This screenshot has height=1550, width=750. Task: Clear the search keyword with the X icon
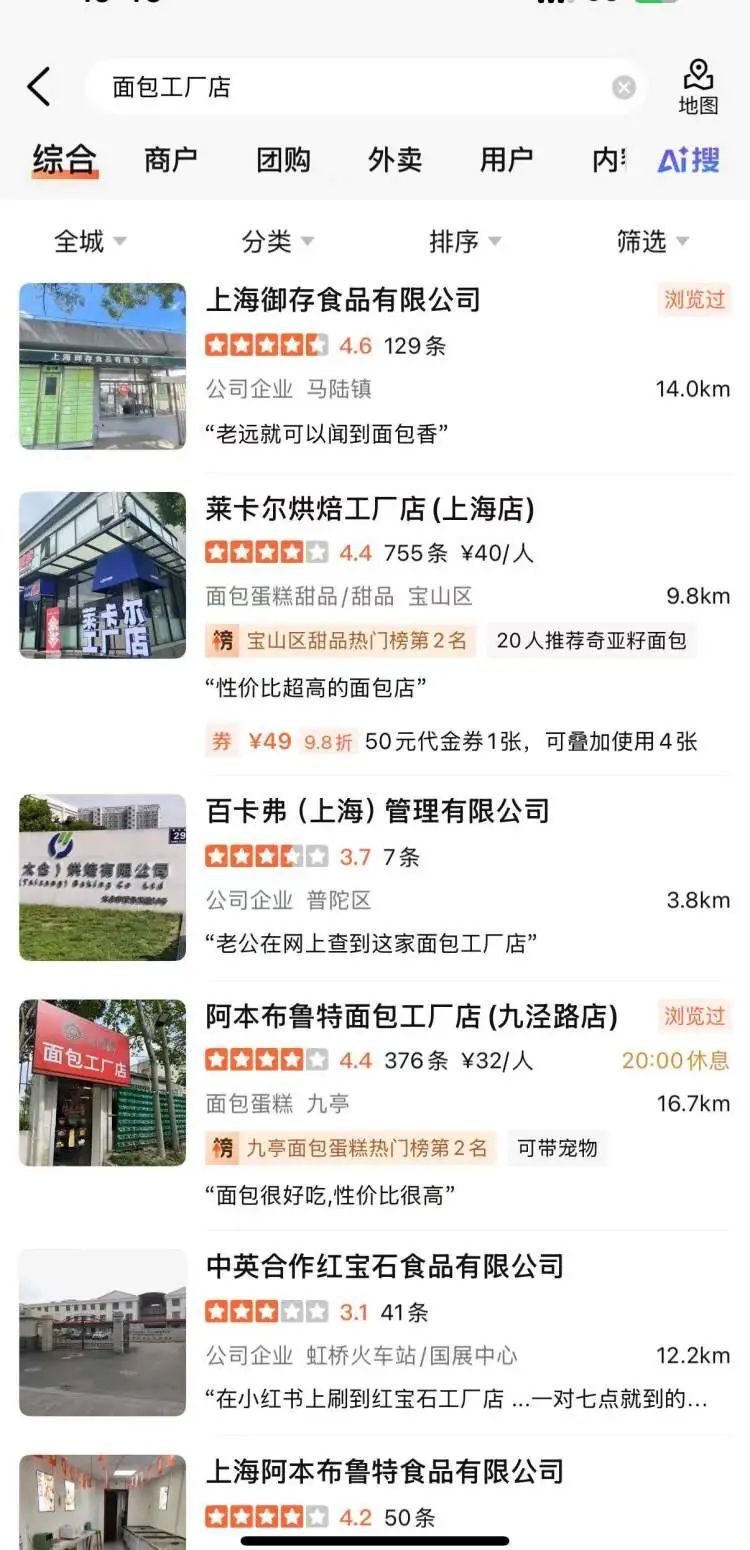(x=621, y=86)
